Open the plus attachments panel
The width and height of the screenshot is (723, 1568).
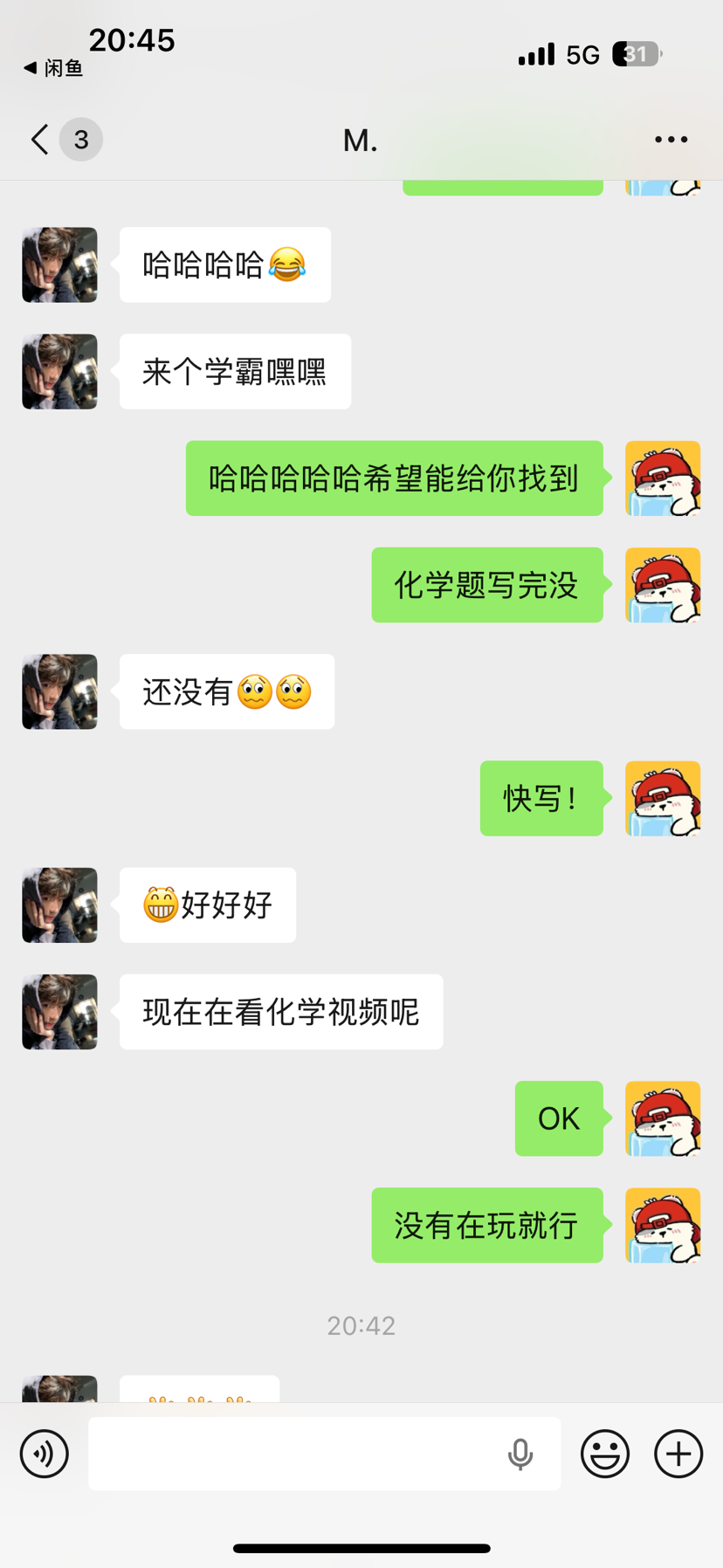coord(678,1454)
